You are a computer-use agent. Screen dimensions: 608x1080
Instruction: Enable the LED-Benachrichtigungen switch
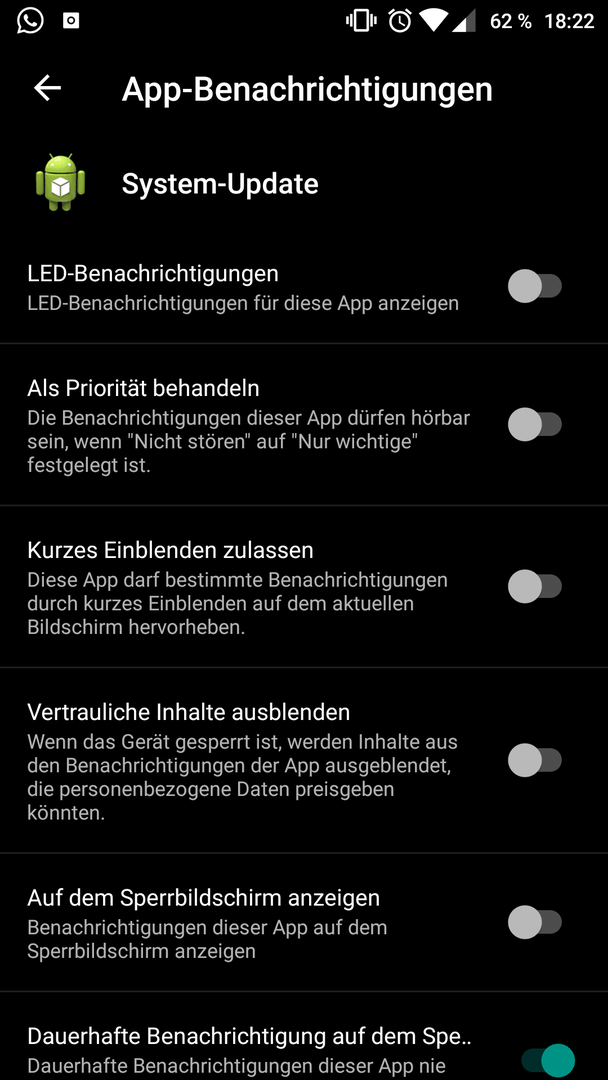click(x=535, y=286)
